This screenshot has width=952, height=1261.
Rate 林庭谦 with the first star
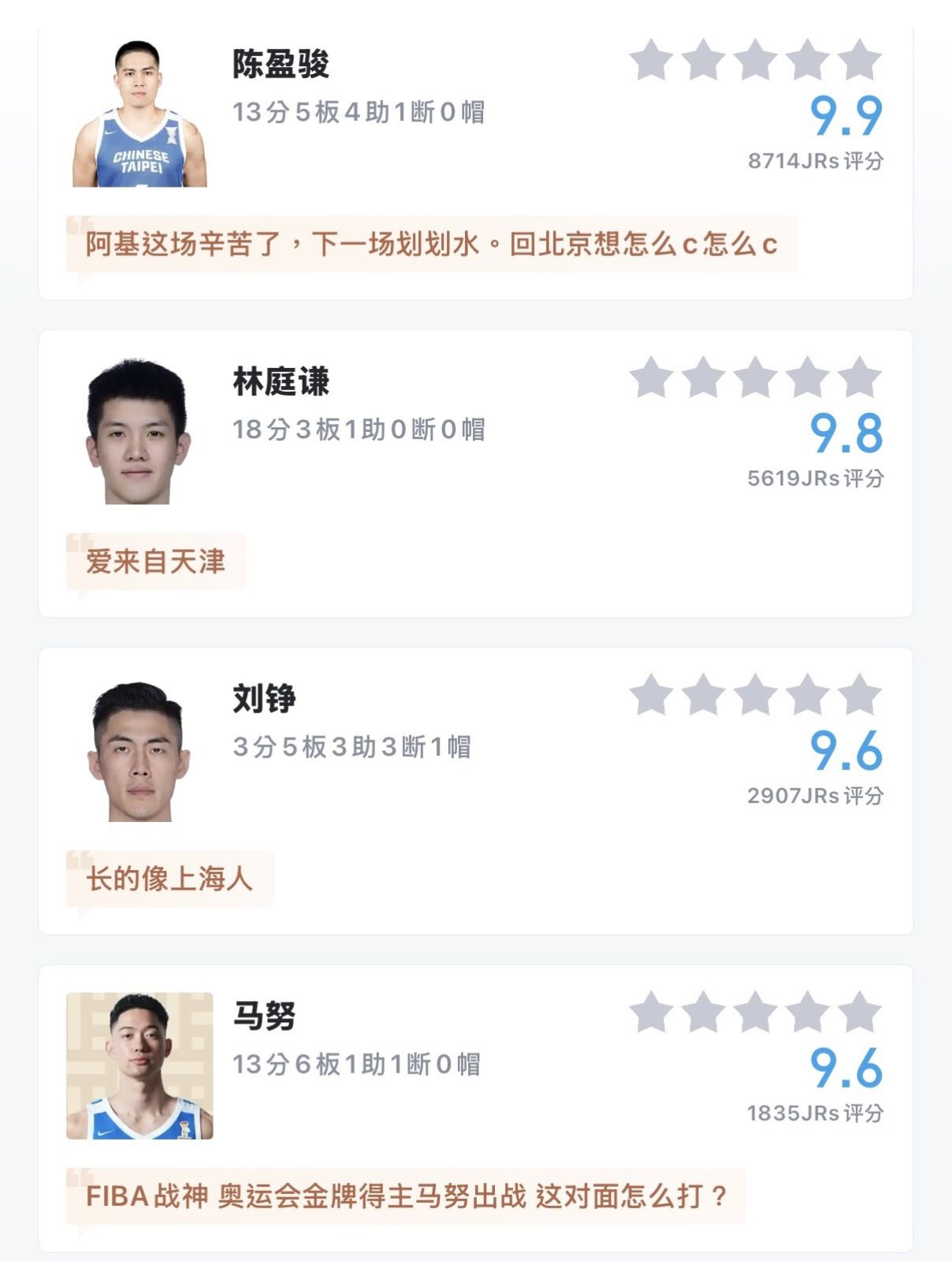652,378
